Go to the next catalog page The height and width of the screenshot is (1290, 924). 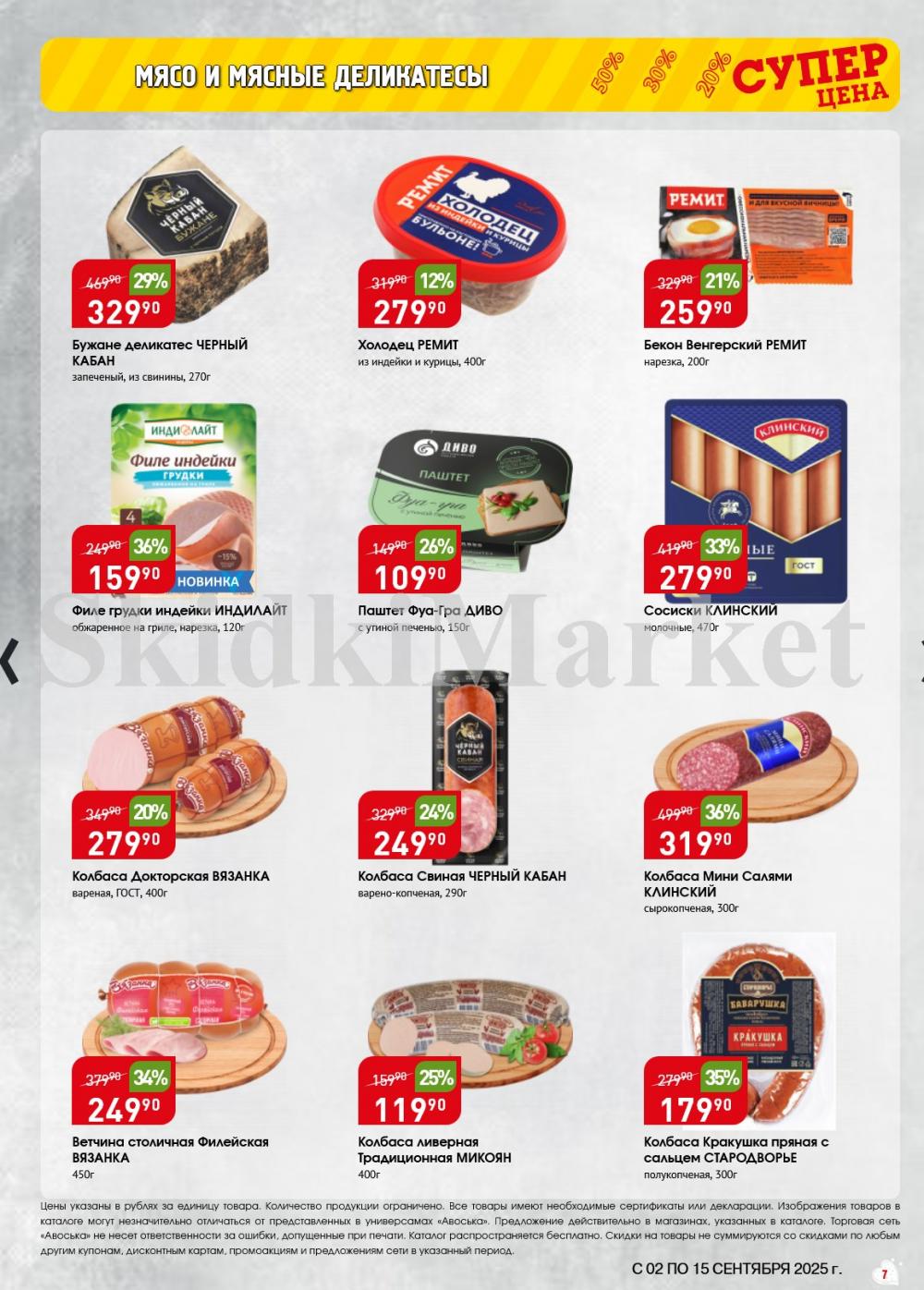click(918, 660)
